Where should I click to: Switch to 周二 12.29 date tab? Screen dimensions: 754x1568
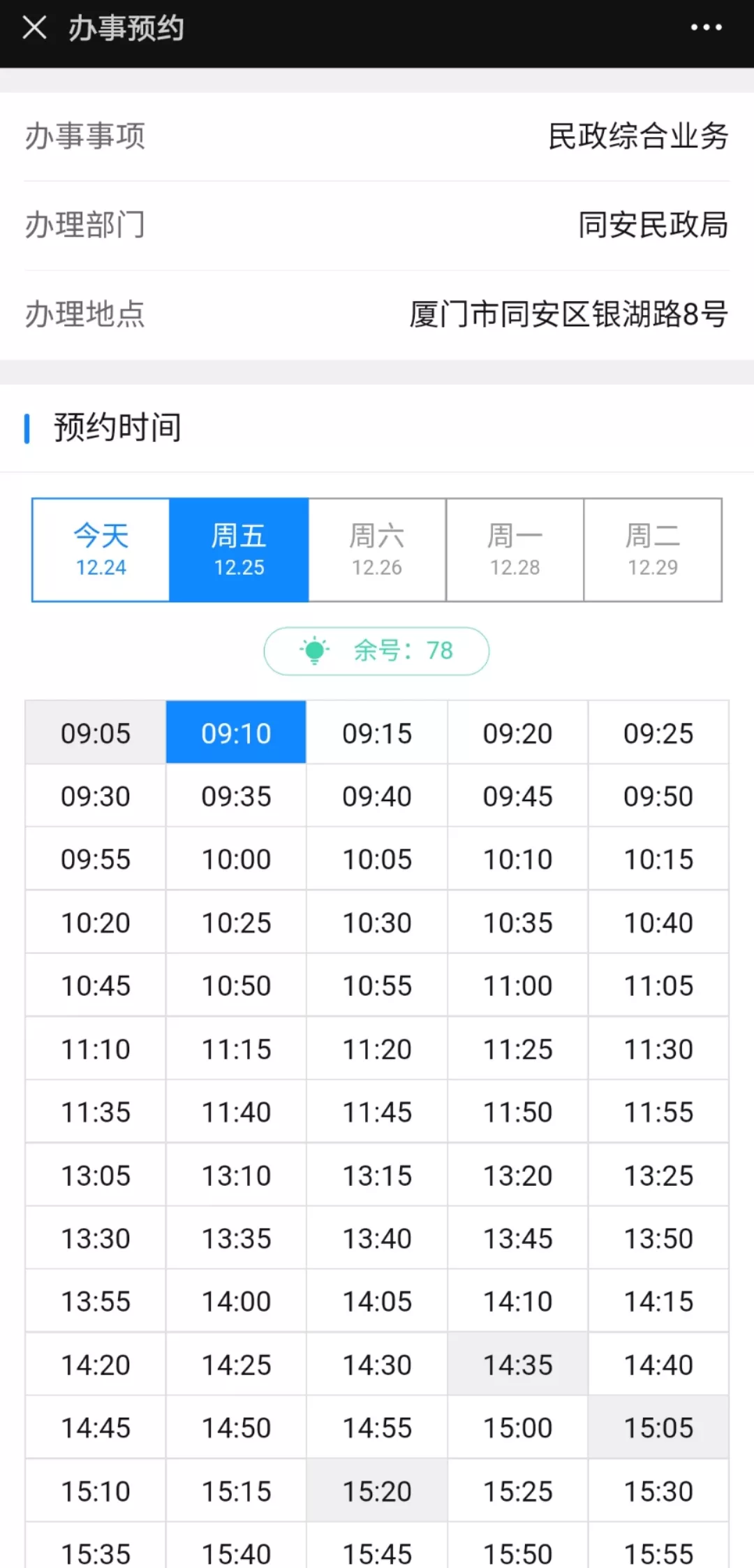click(x=653, y=550)
